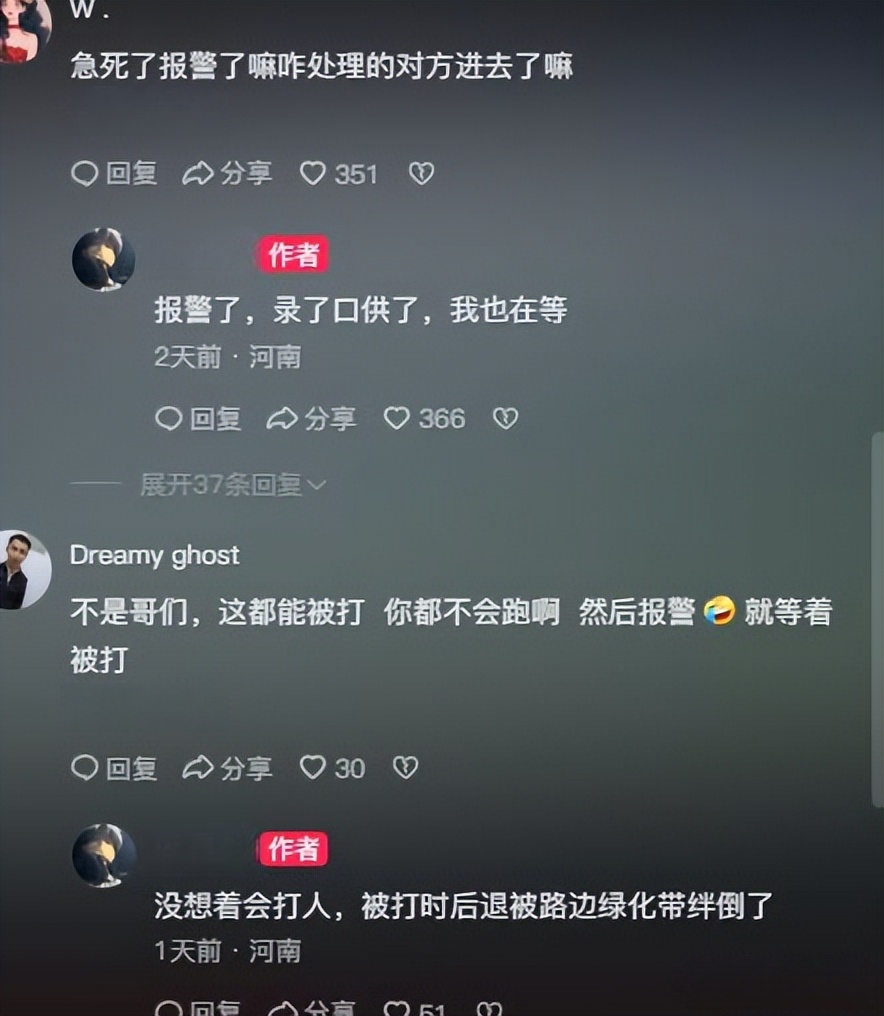884x1016 pixels.
Task: Dislike author's reply with 366 likes
Action: [505, 418]
